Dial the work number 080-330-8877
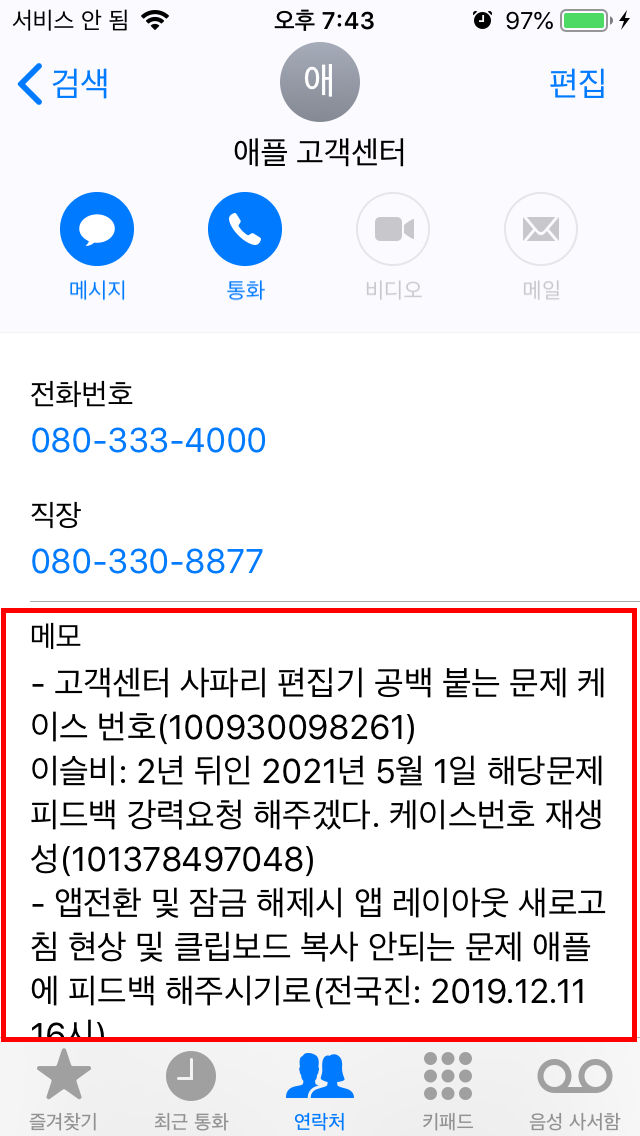Image resolution: width=640 pixels, height=1136 pixels. (x=147, y=561)
